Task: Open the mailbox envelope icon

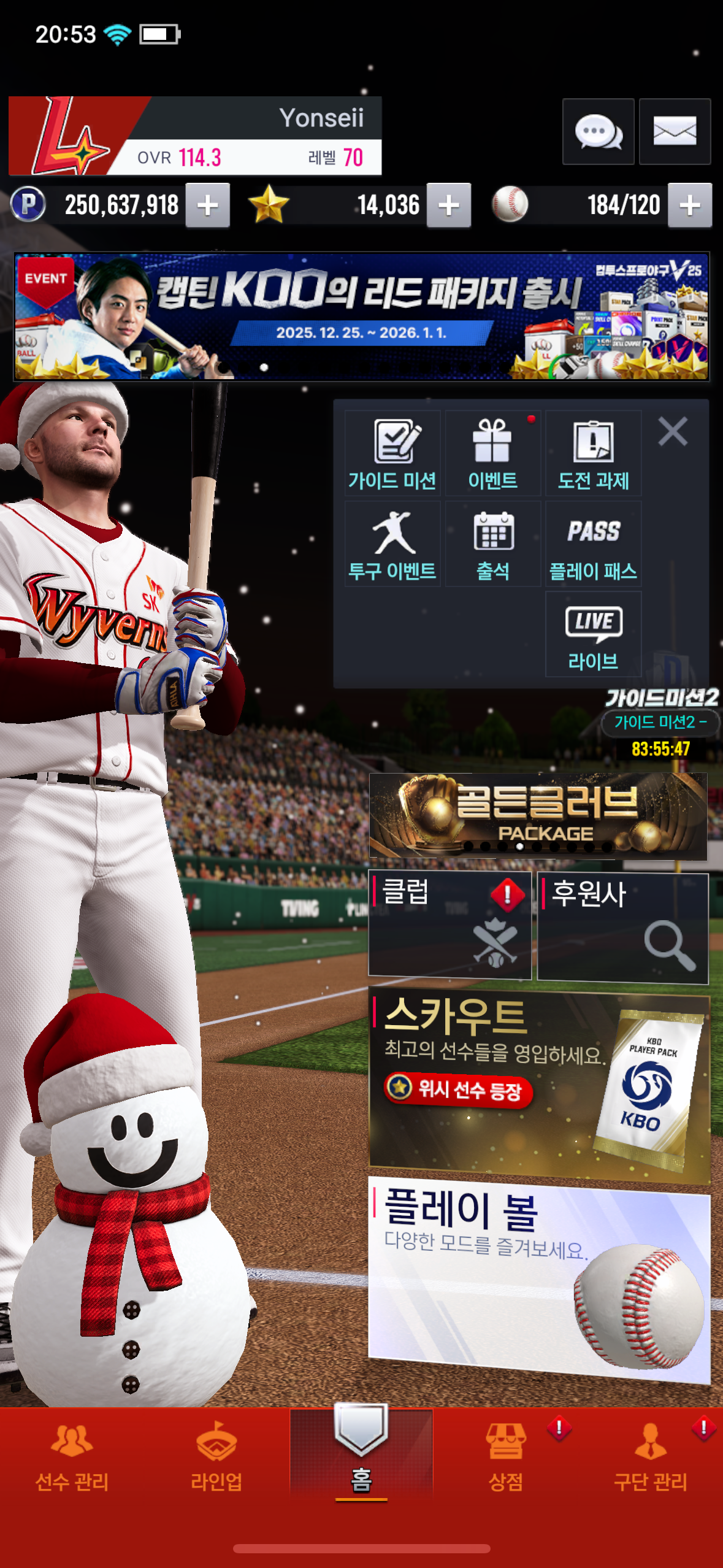Action: 675,131
